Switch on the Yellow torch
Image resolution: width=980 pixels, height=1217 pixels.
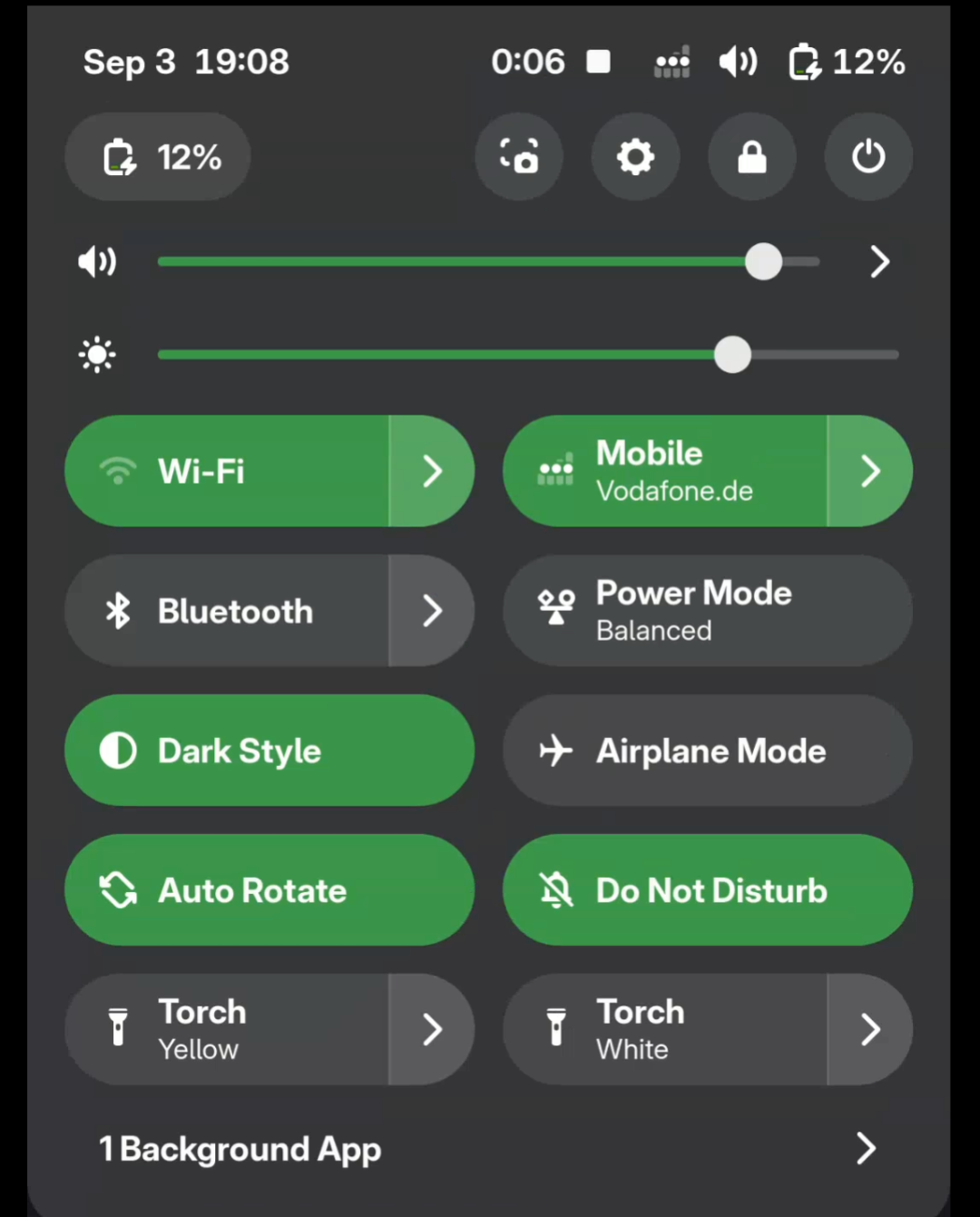click(227, 1029)
